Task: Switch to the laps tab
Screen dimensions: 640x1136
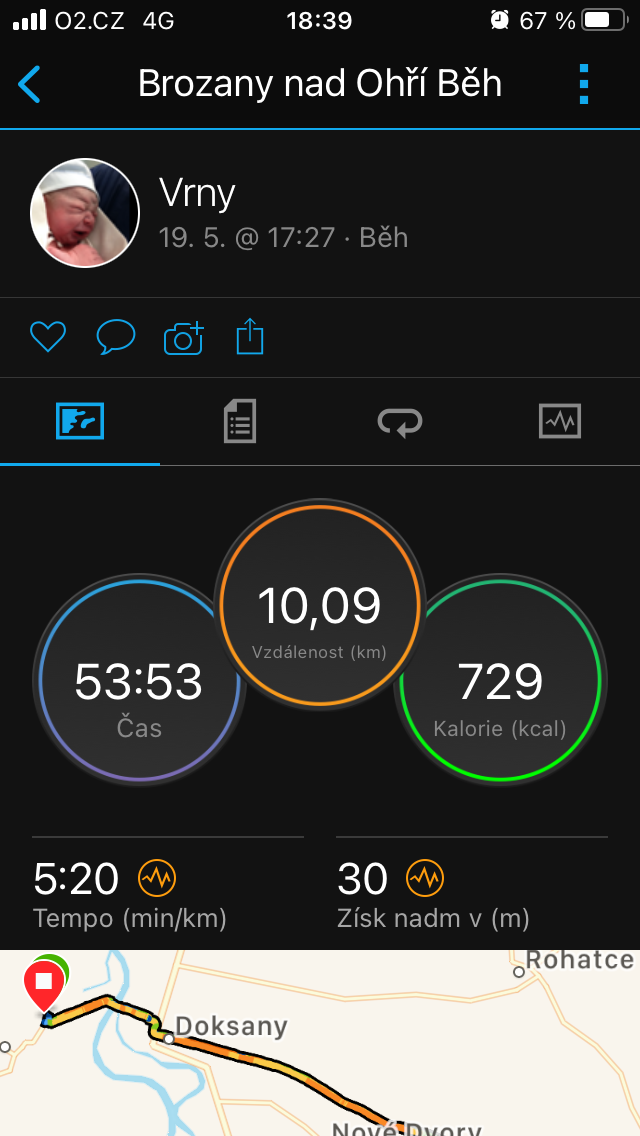Action: [x=400, y=421]
